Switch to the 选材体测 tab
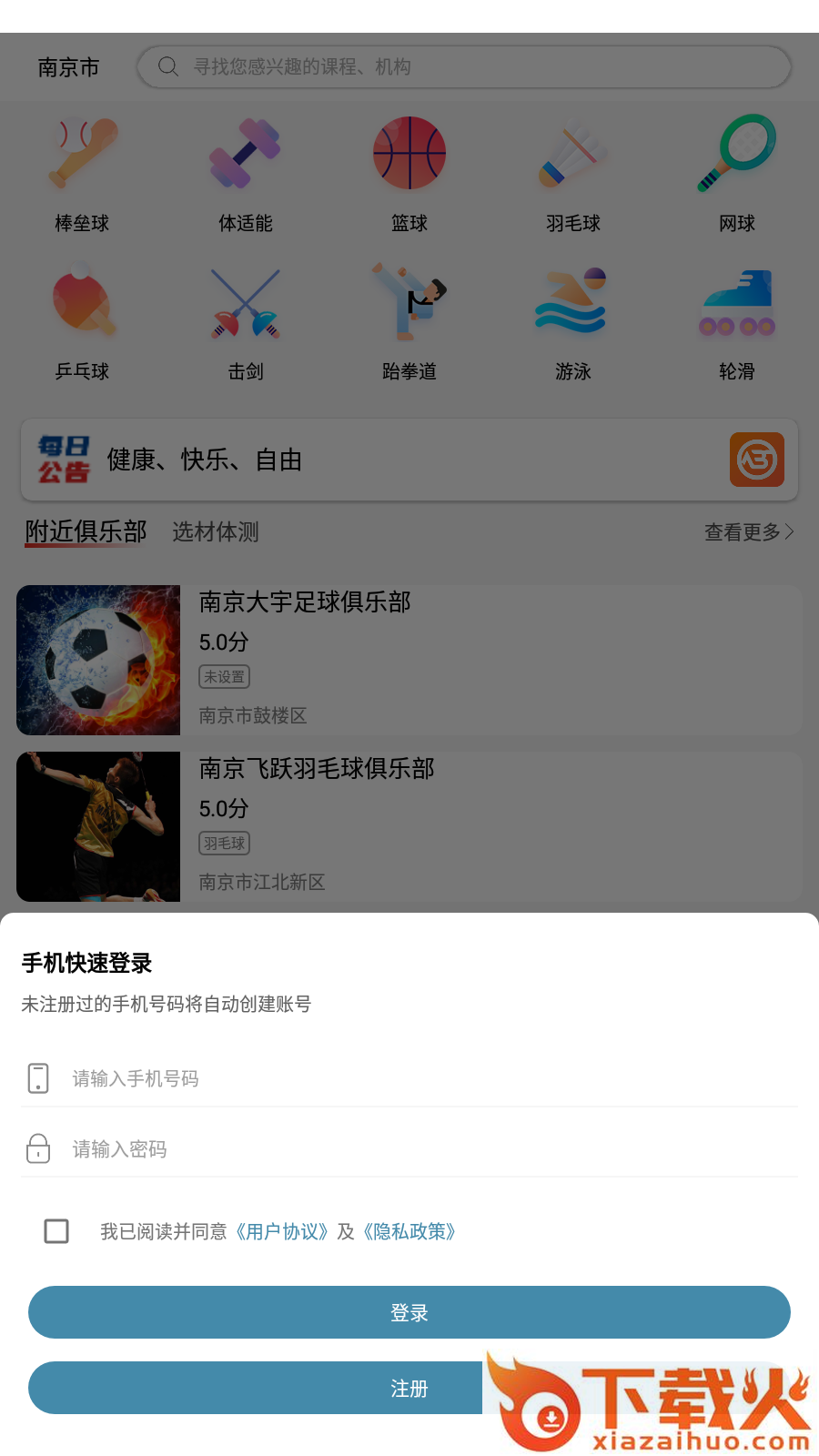Image resolution: width=819 pixels, height=1456 pixels. 214,531
